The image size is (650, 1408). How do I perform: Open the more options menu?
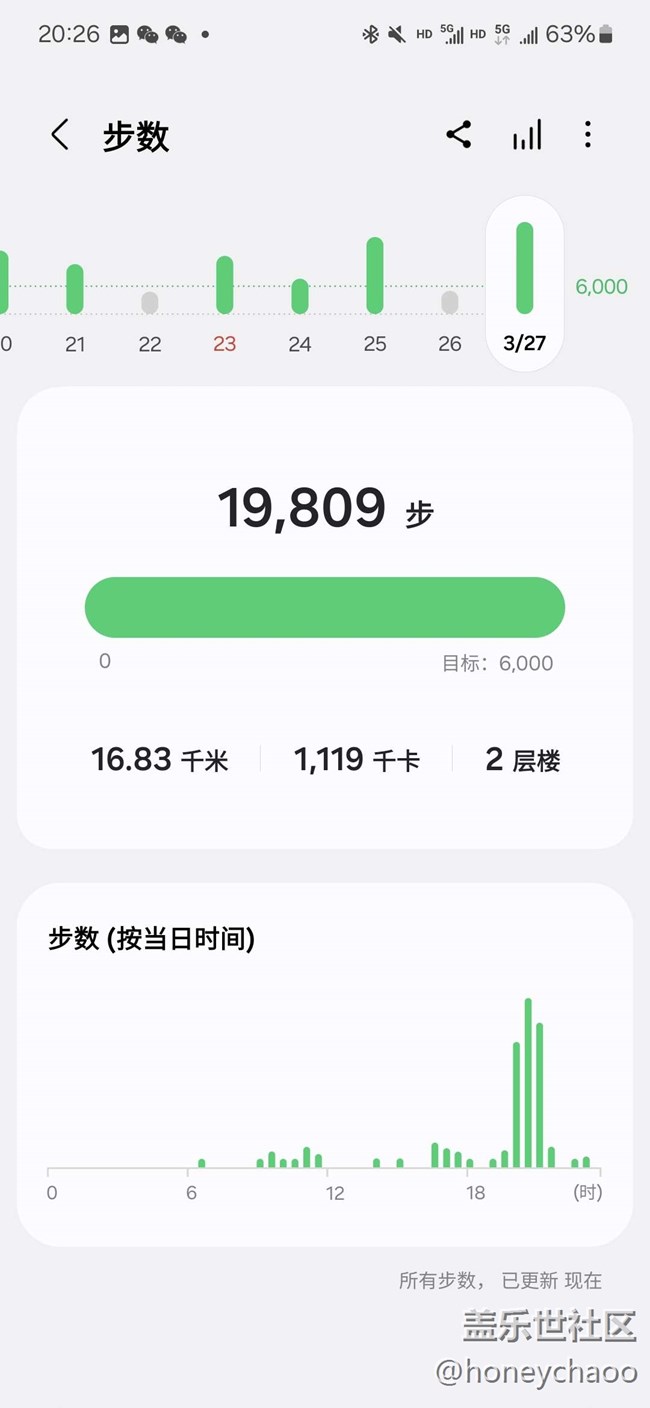pos(588,135)
